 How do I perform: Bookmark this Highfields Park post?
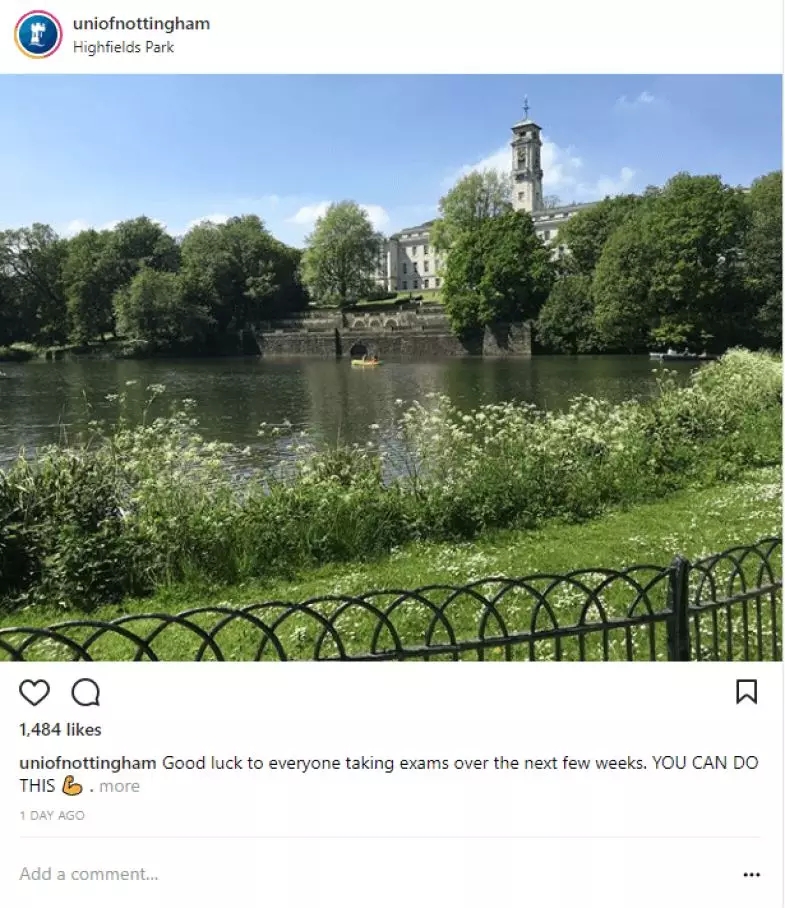746,692
